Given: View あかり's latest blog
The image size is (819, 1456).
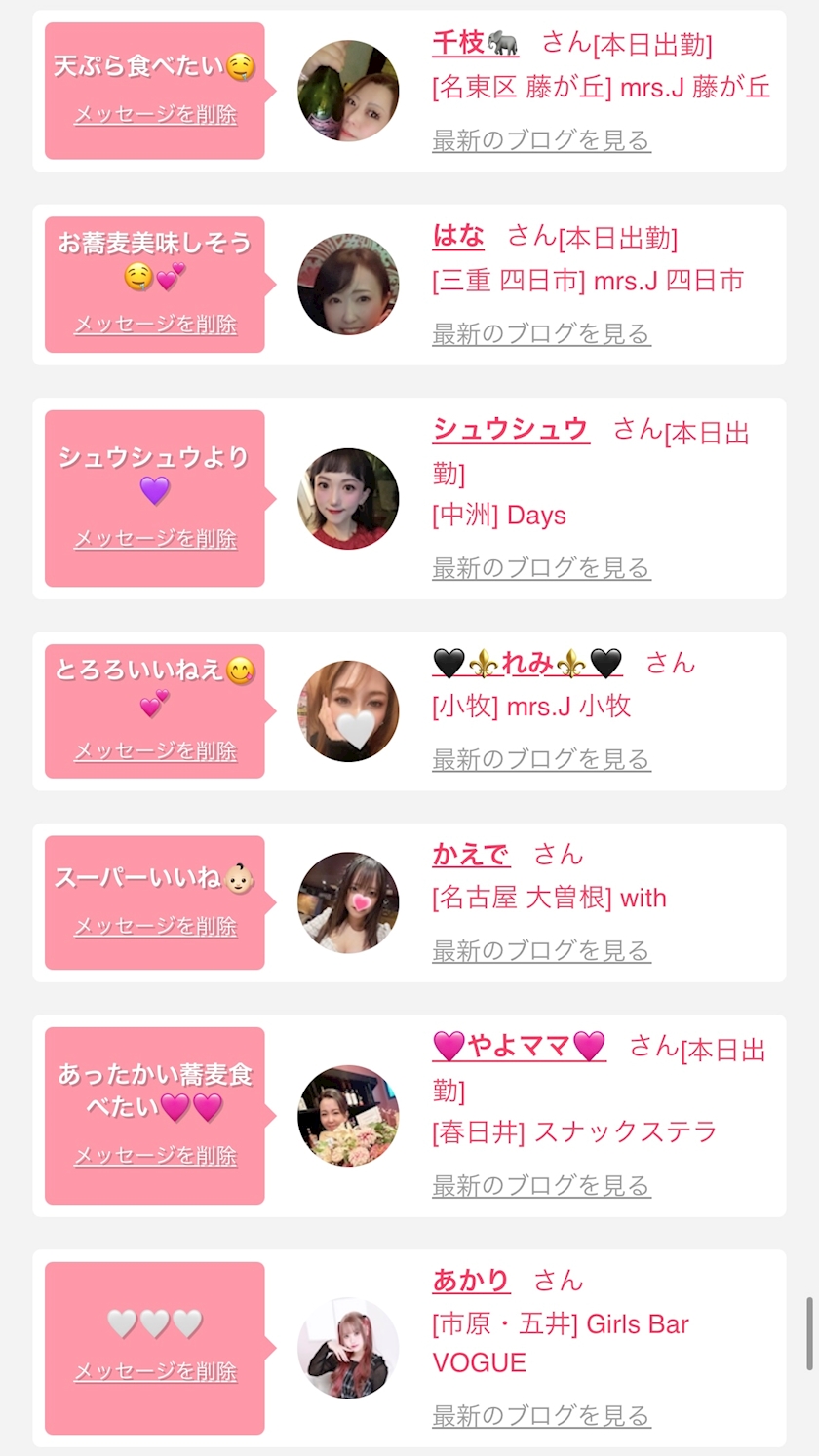Looking at the screenshot, I should (541, 1415).
